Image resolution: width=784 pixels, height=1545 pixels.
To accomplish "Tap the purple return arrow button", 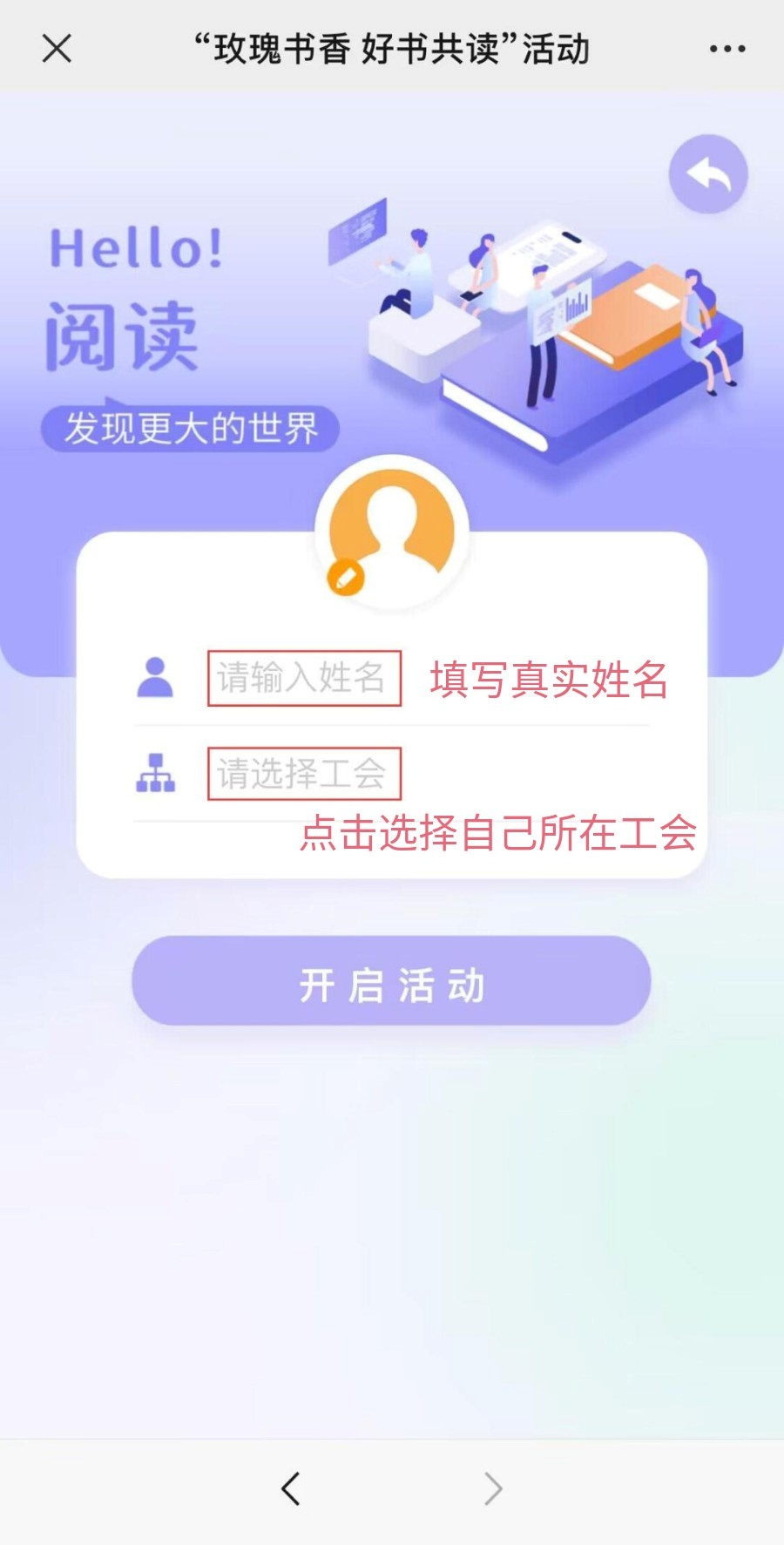I will point(708,174).
